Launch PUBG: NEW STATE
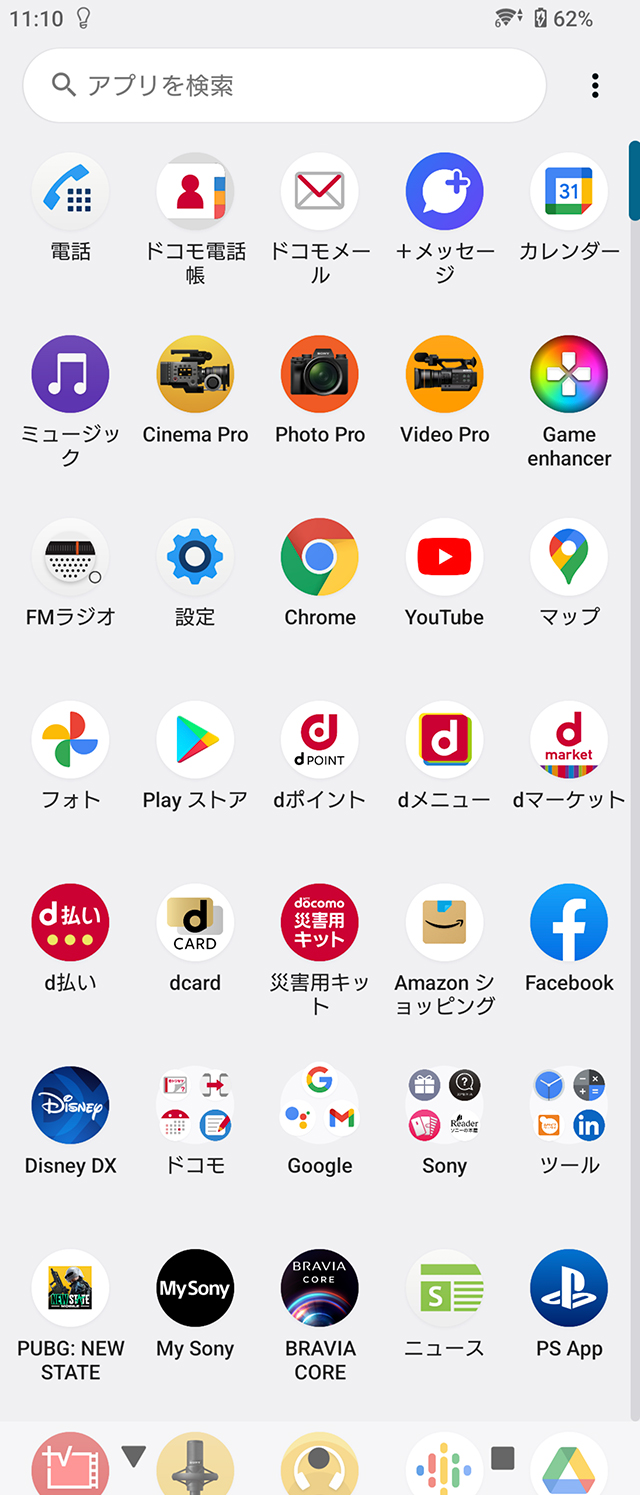This screenshot has width=640, height=1495. 70,1289
